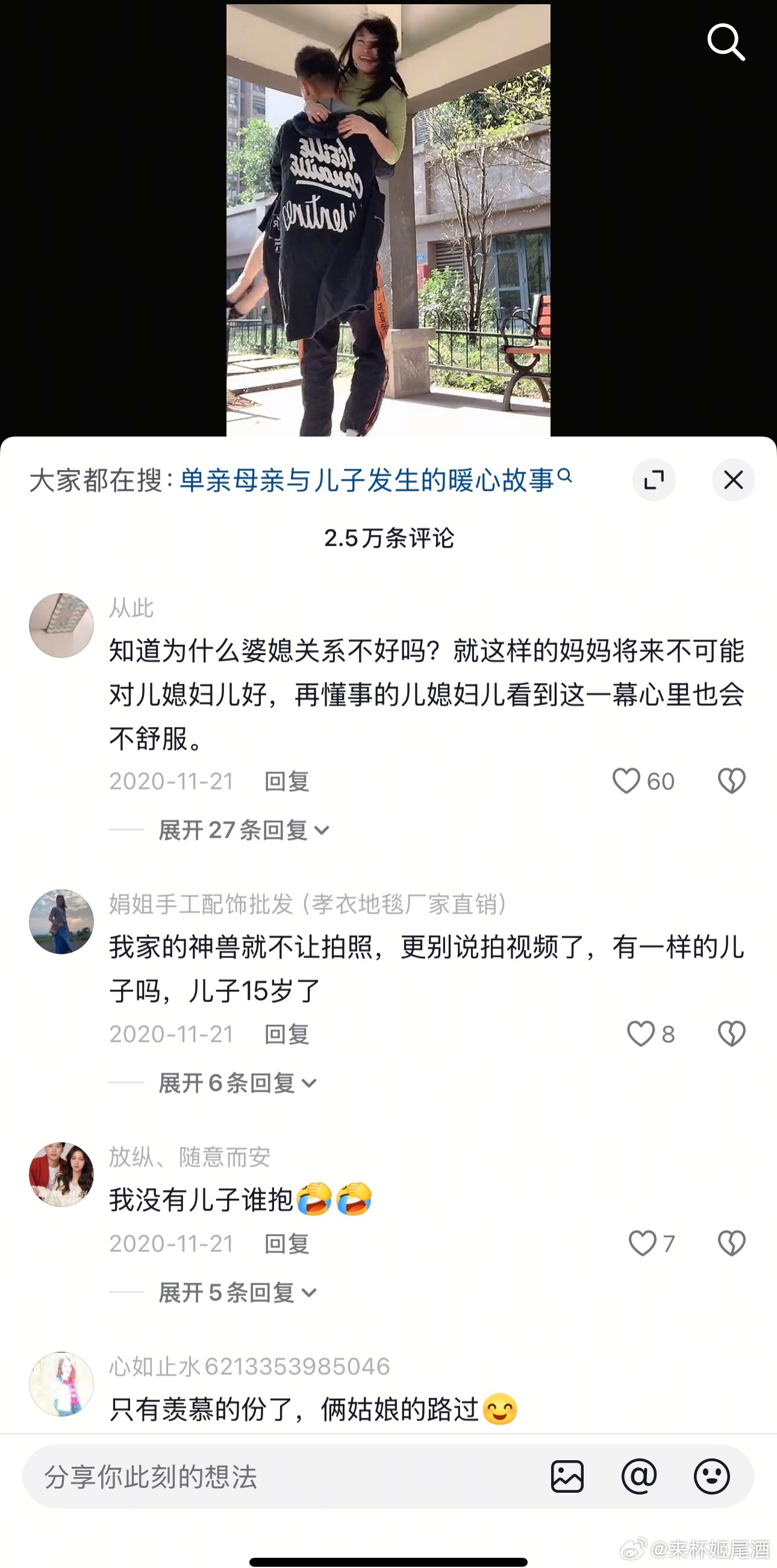Close the comments panel

733,481
